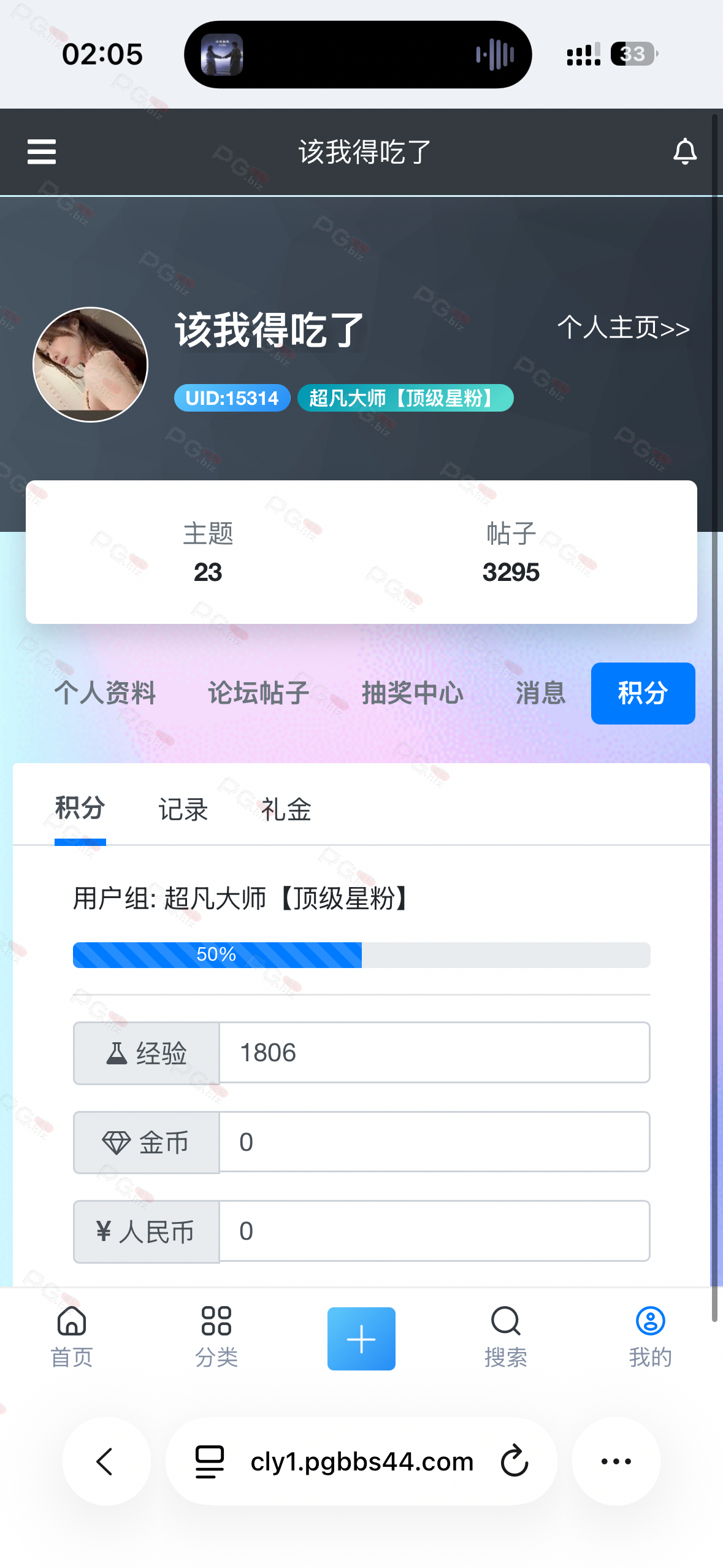The height and width of the screenshot is (1568, 723).
Task: Open the 抽奖中心 tab
Action: 412,693
